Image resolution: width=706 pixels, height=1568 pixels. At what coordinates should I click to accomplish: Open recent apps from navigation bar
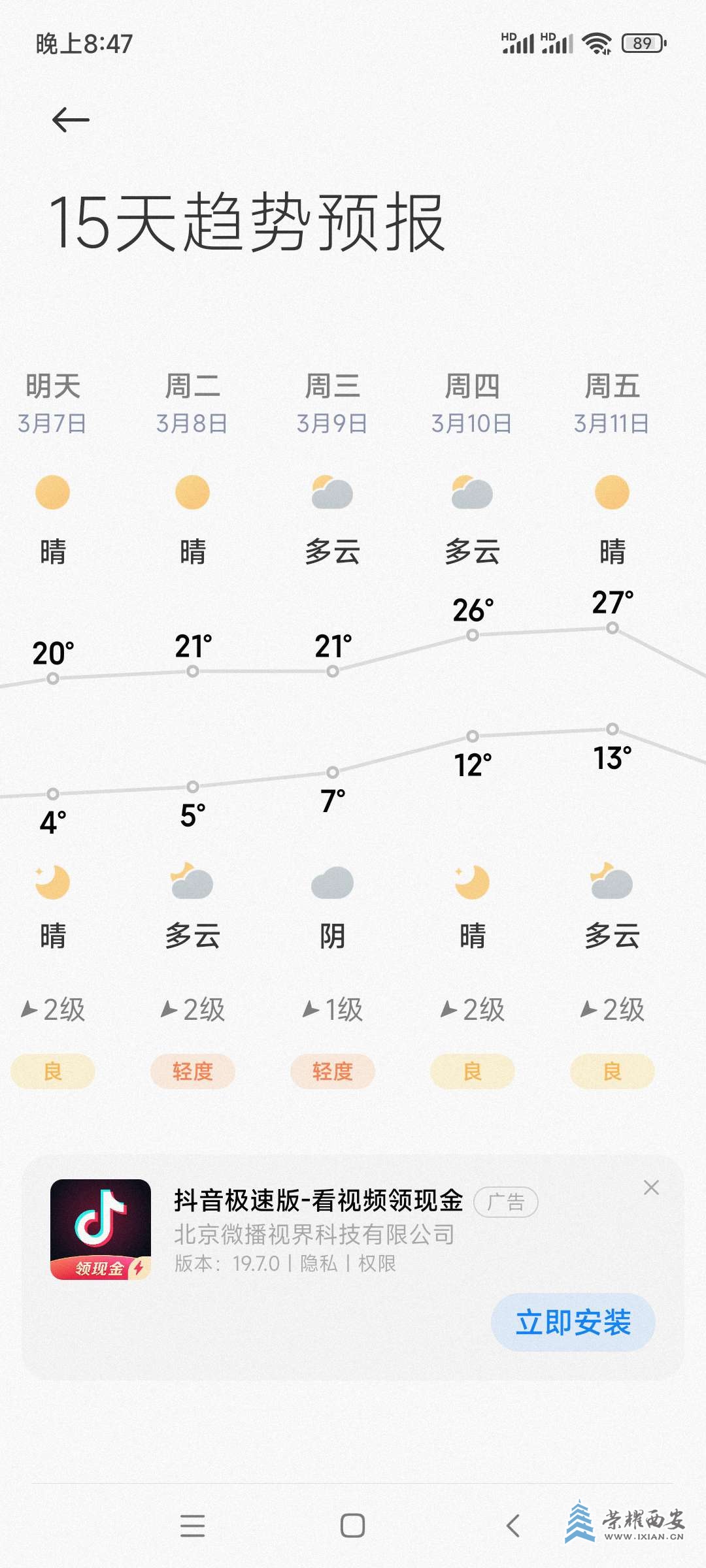point(193,1526)
